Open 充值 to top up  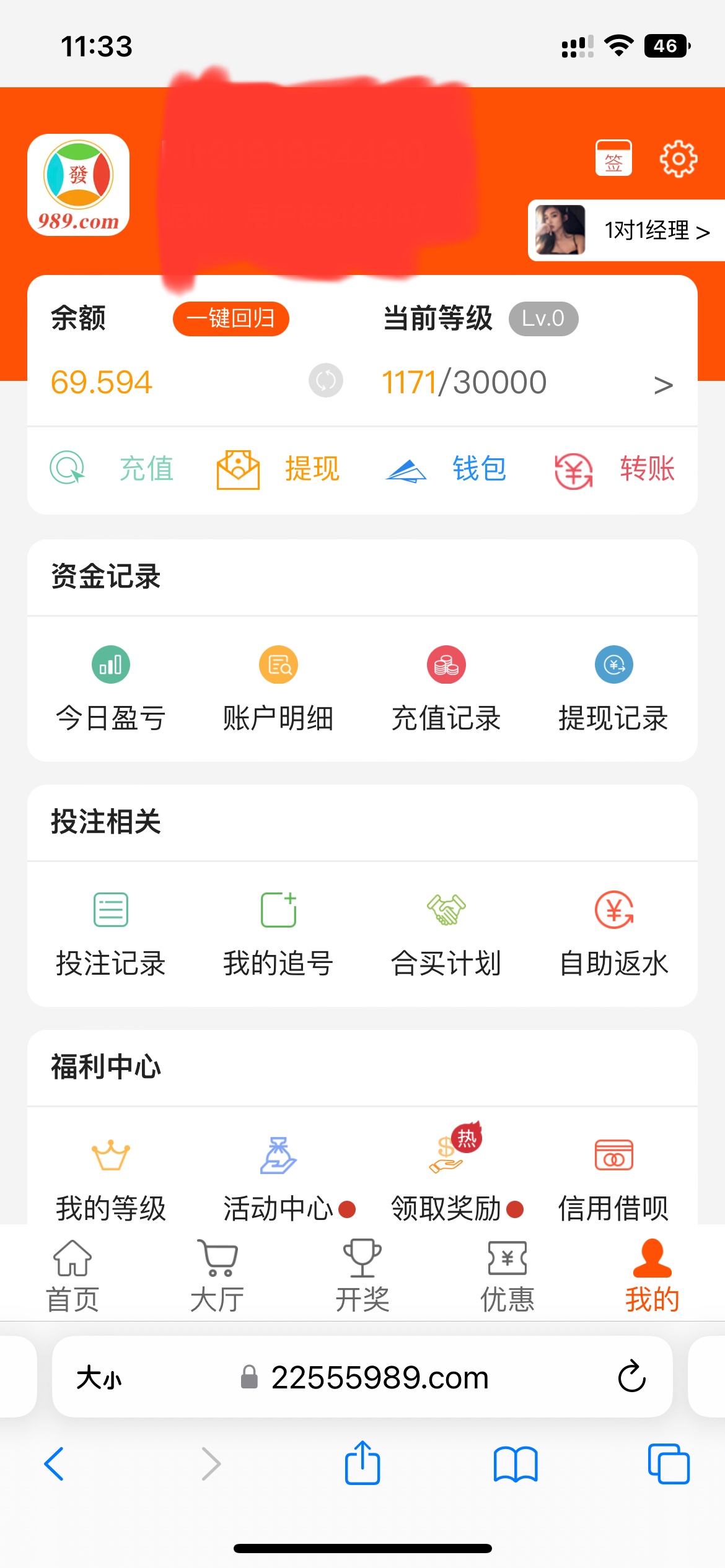112,468
